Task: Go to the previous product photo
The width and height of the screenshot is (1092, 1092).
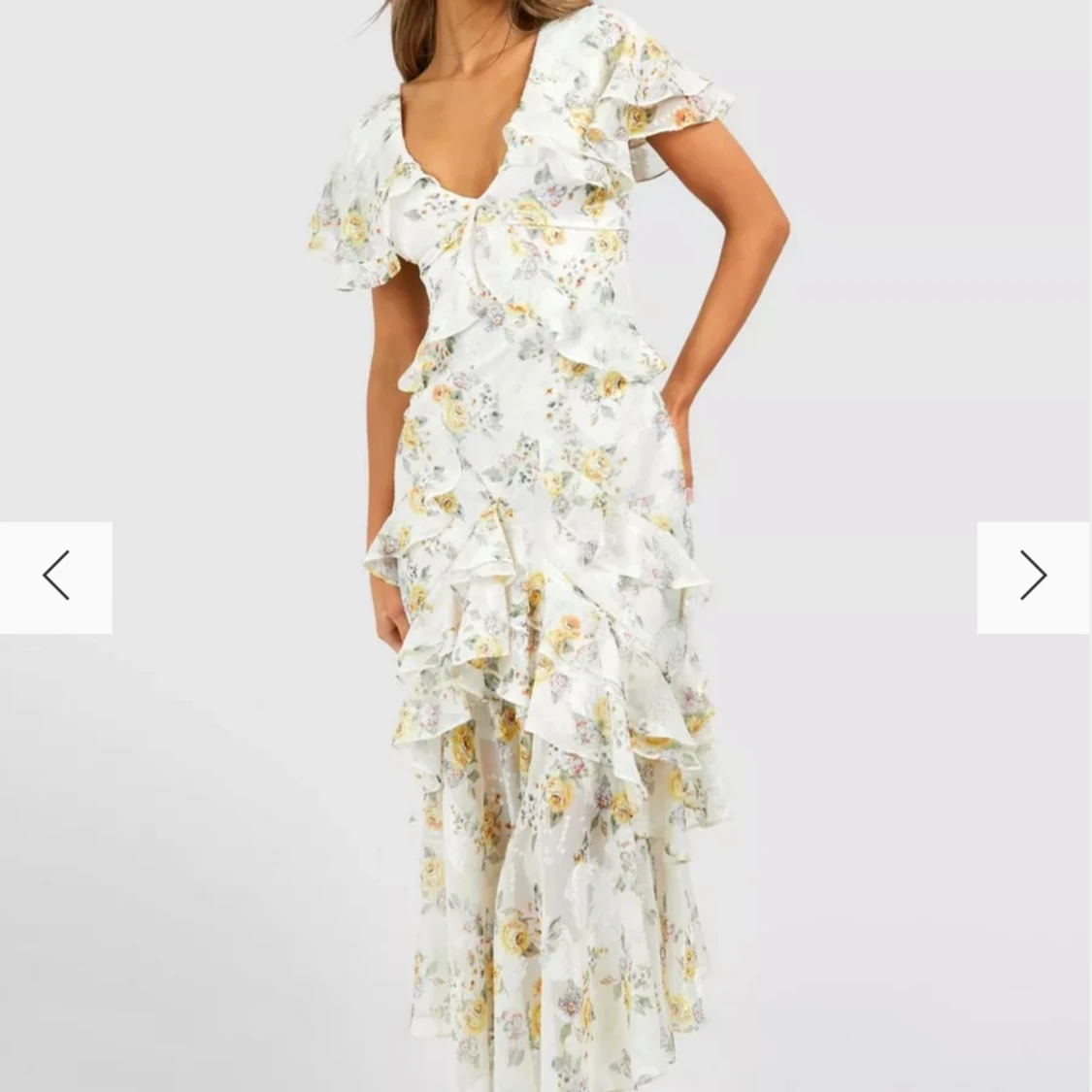Action: point(56,577)
